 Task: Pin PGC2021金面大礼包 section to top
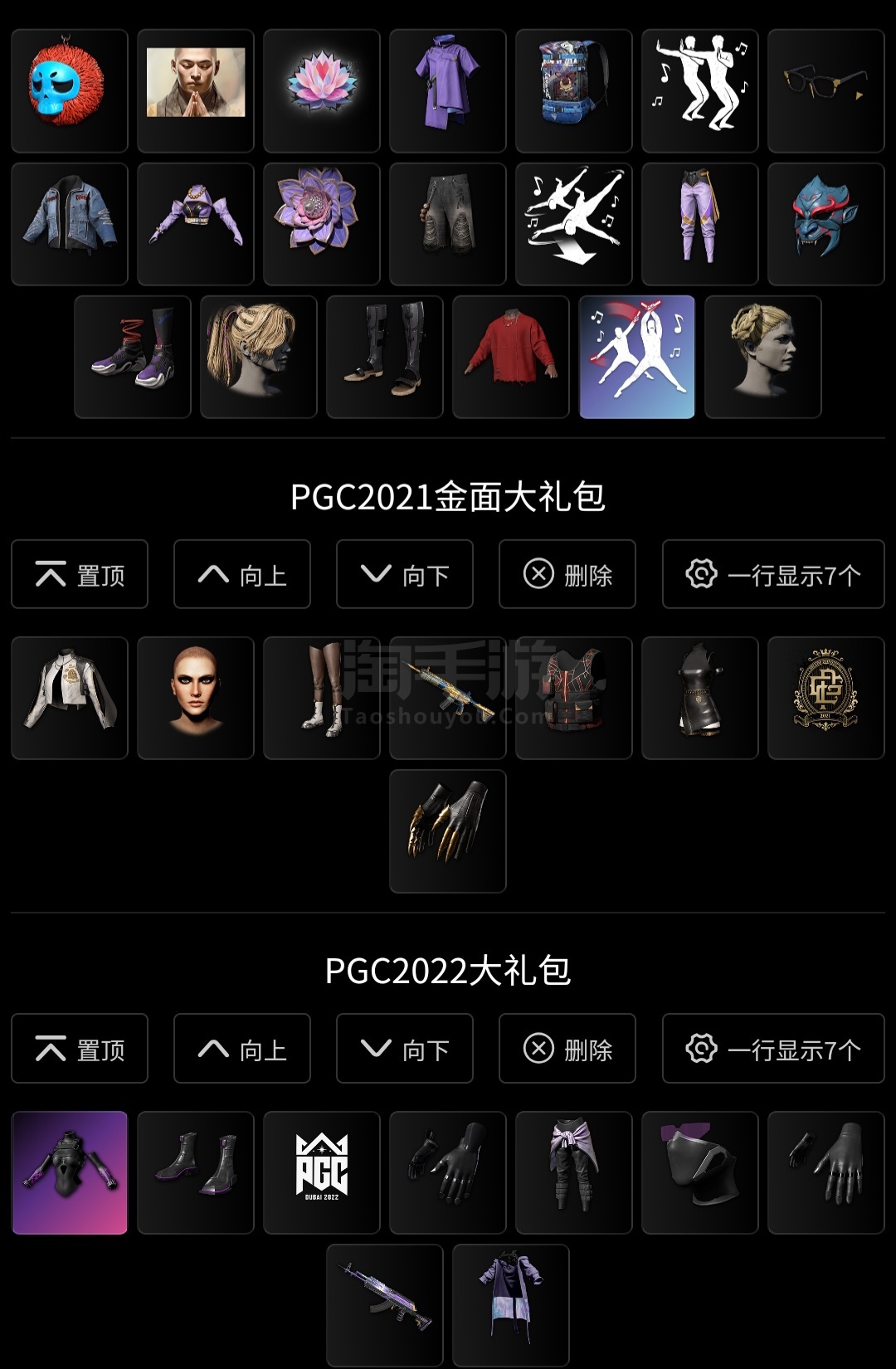point(80,574)
